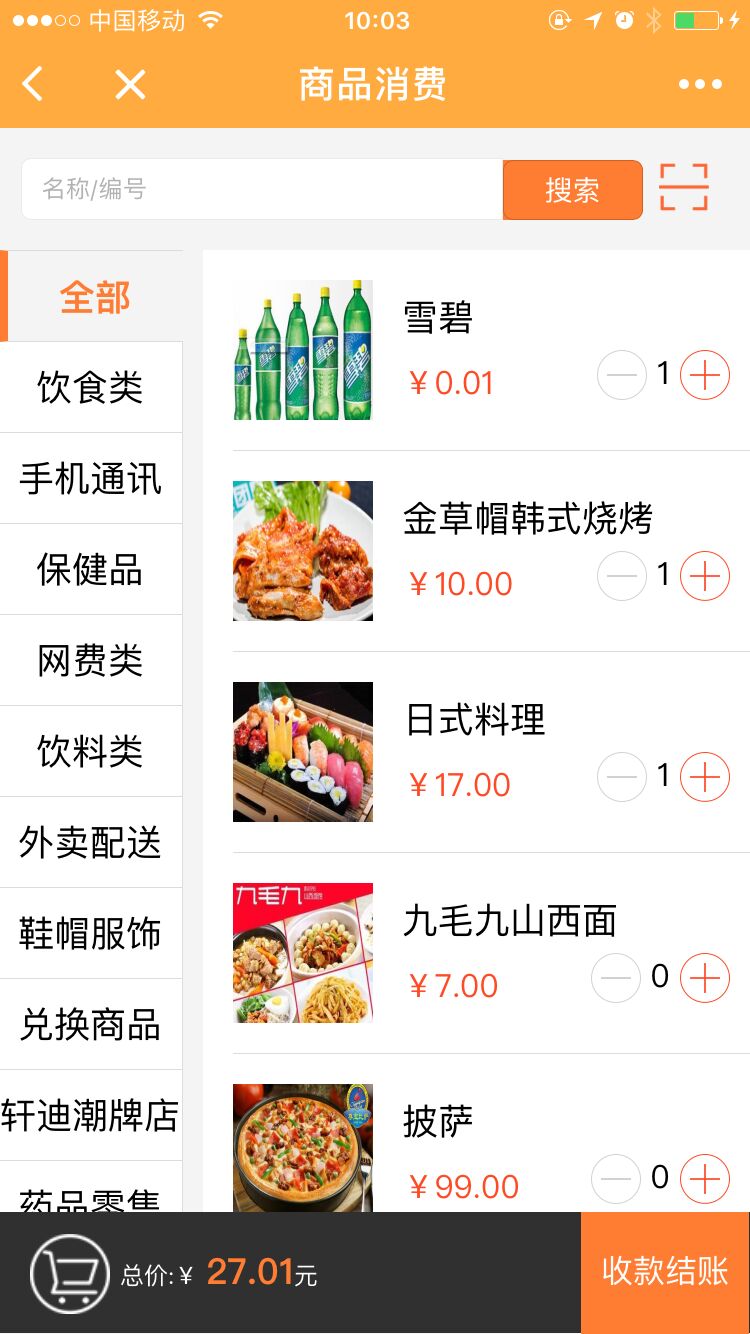Screen dimensions: 750x1334
Task: Add one 九毛九山西面 to the cart
Action: (x=705, y=978)
